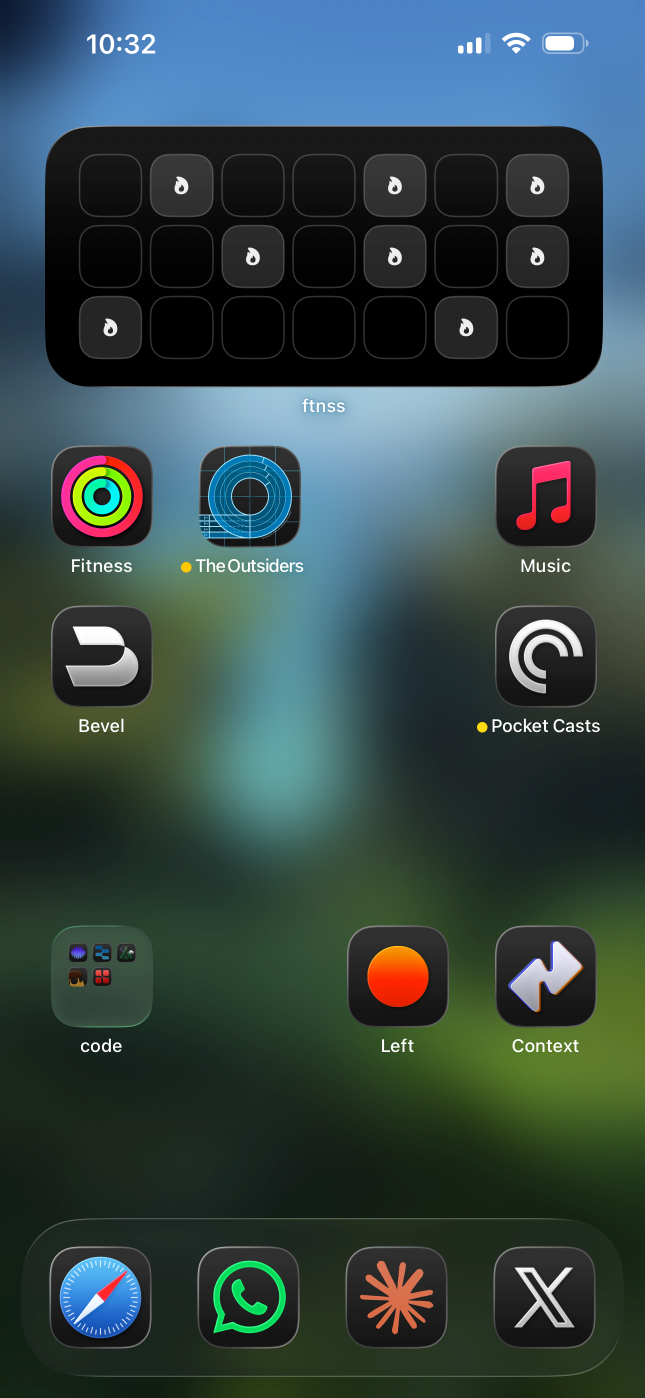Launch the Bevel app
645x1398 pixels.
(101, 656)
